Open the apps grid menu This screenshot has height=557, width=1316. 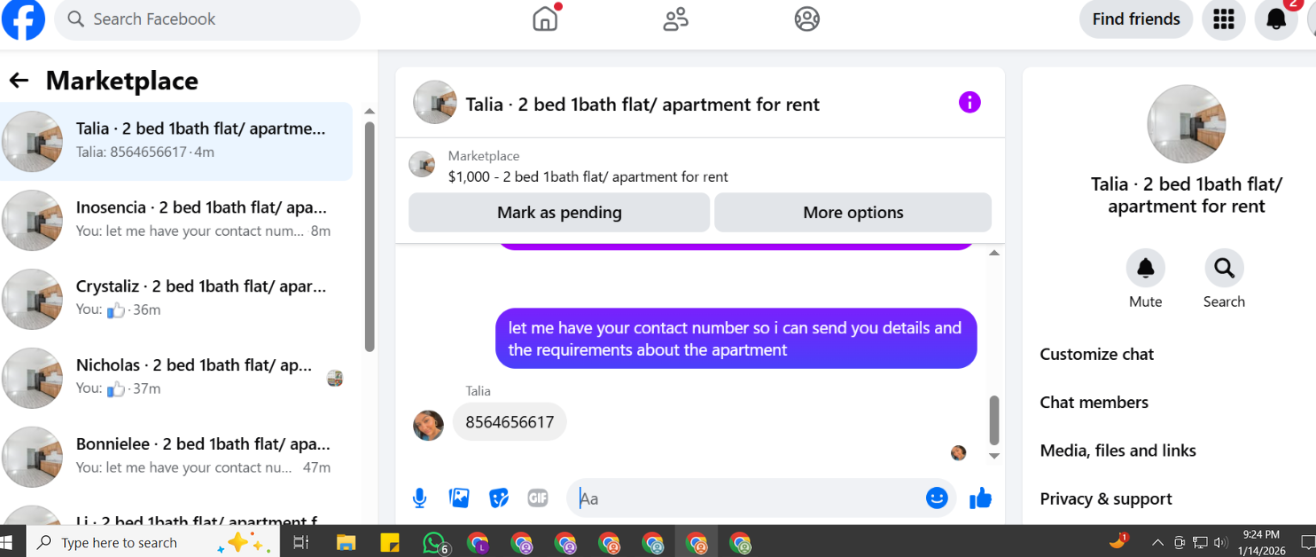pos(1223,19)
